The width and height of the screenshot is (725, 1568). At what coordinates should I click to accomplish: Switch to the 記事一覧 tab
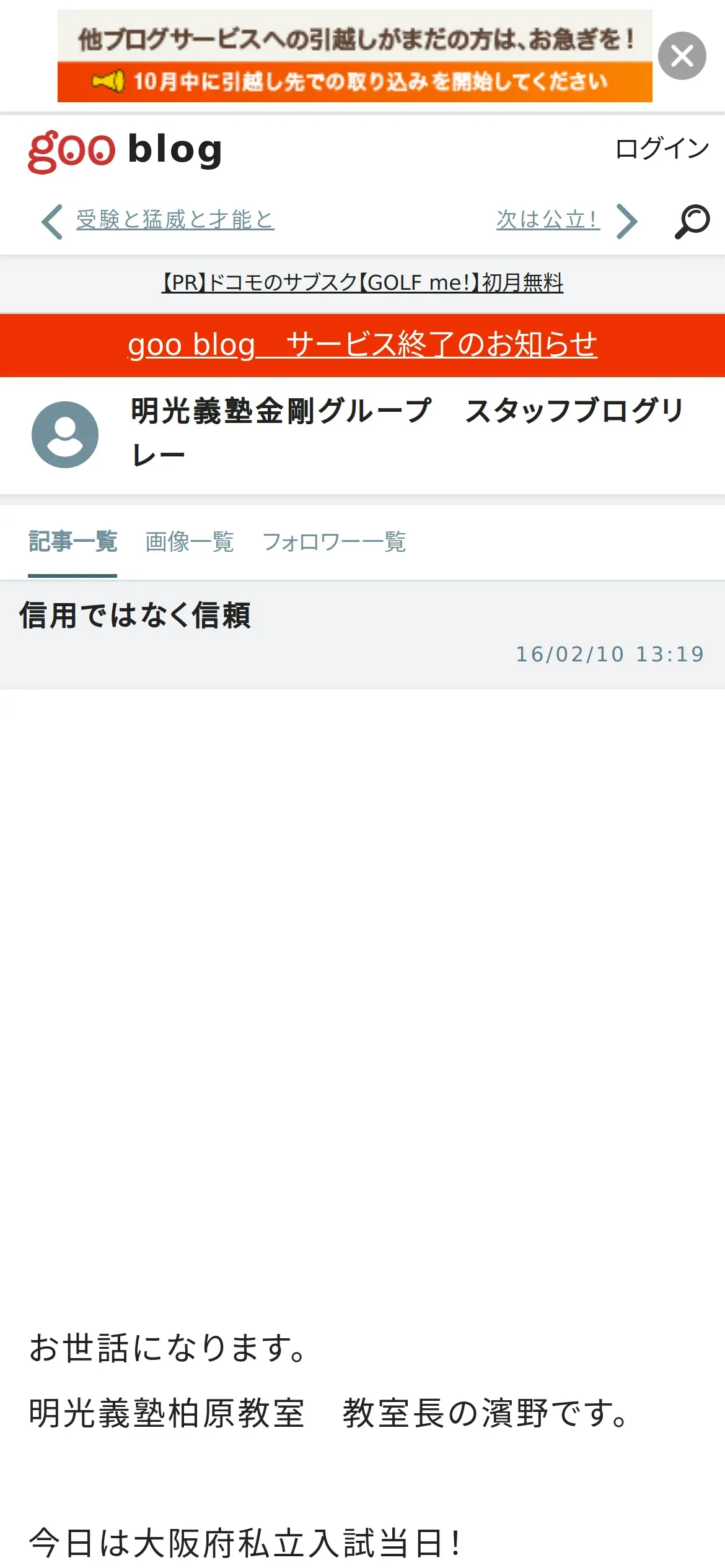[x=72, y=541]
